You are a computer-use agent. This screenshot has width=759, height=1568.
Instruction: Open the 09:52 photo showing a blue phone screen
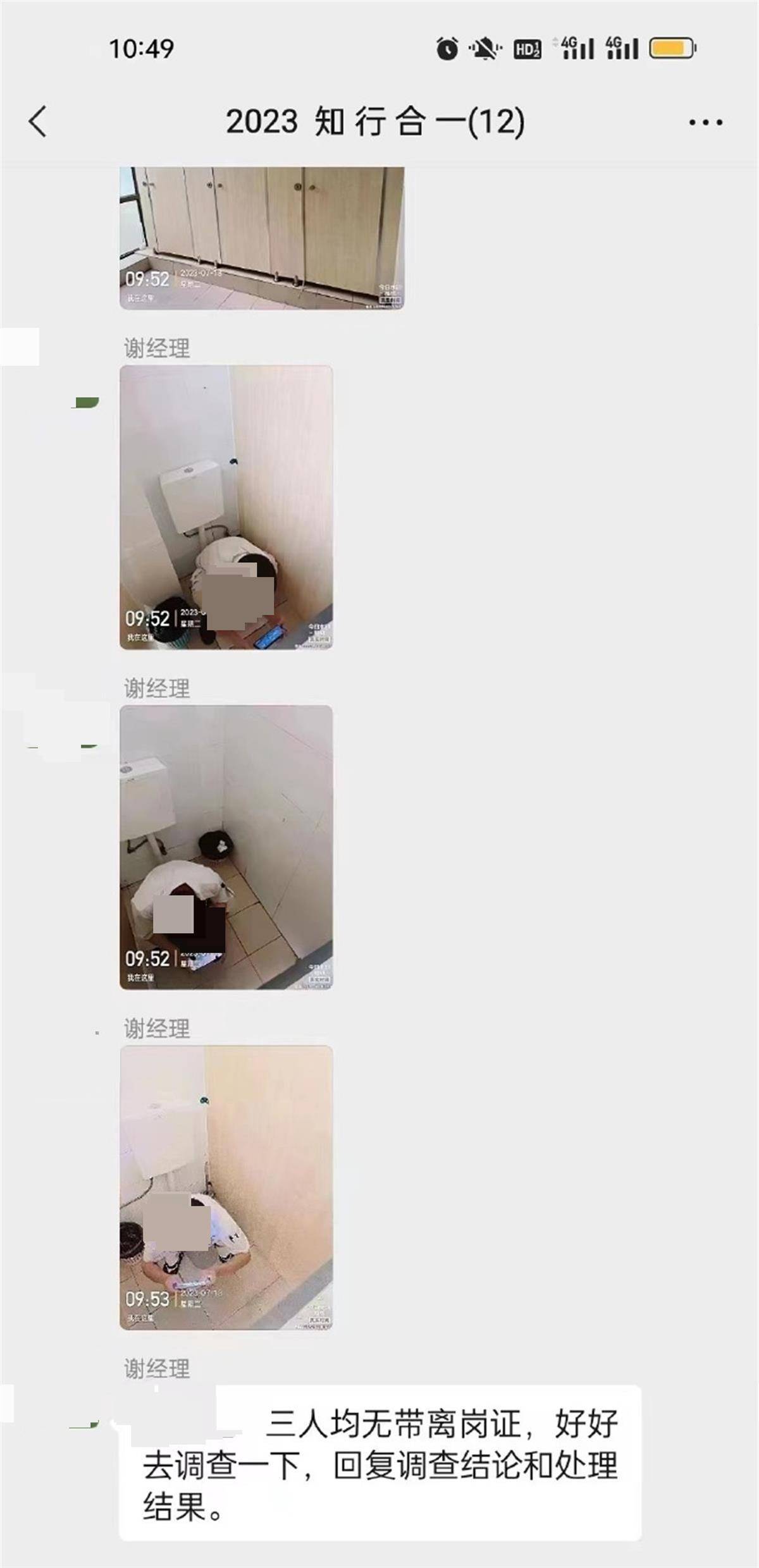pyautogui.click(x=226, y=507)
